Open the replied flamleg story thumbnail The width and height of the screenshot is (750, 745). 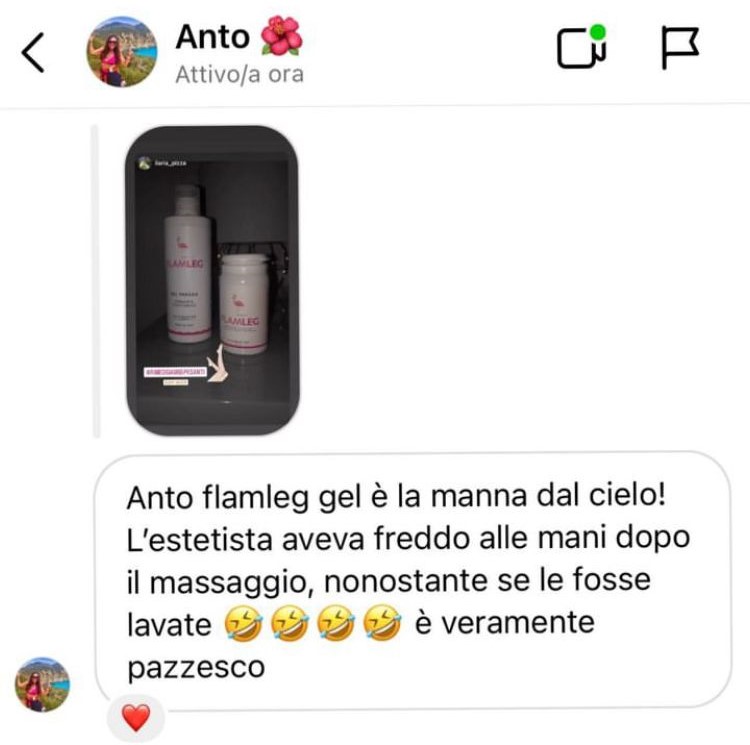[212, 280]
